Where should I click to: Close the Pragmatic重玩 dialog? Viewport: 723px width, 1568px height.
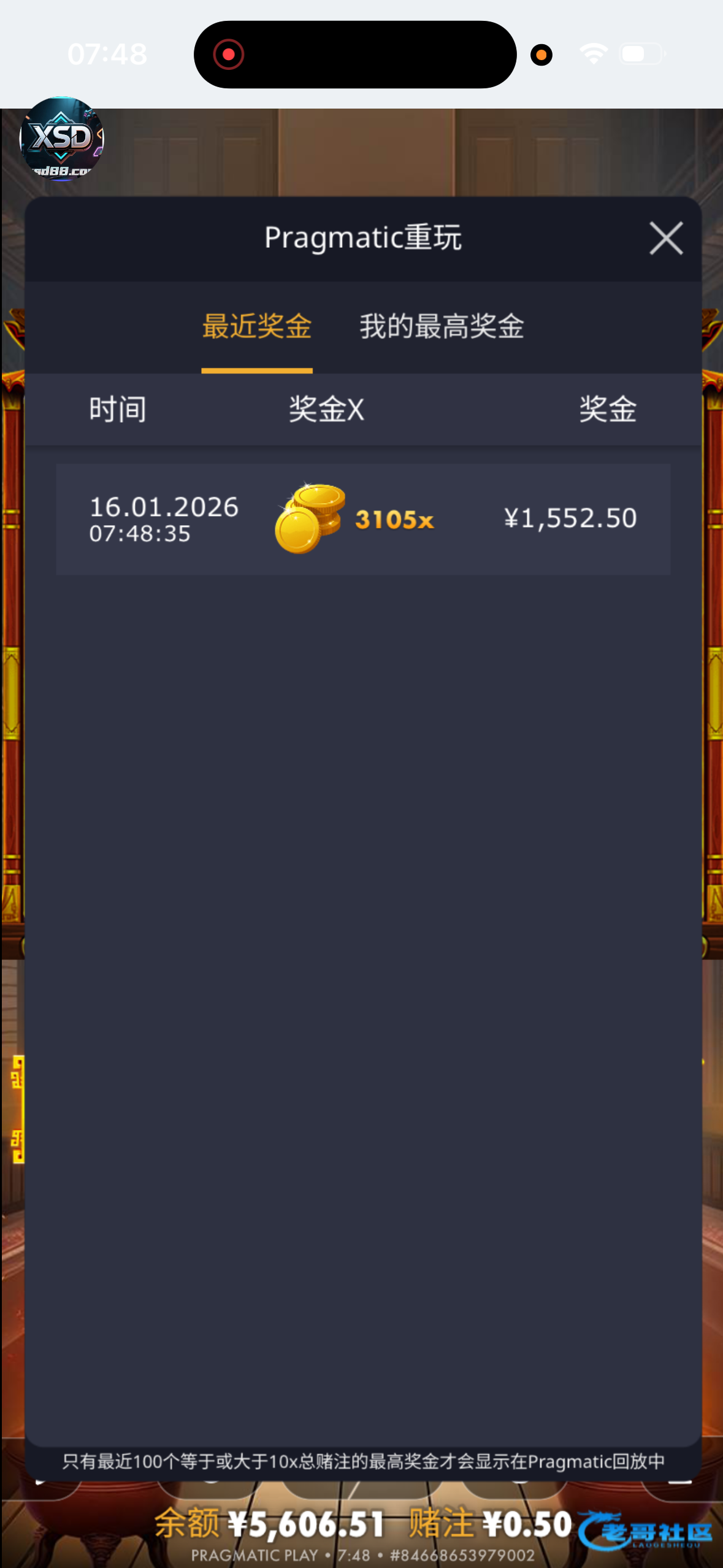[666, 238]
